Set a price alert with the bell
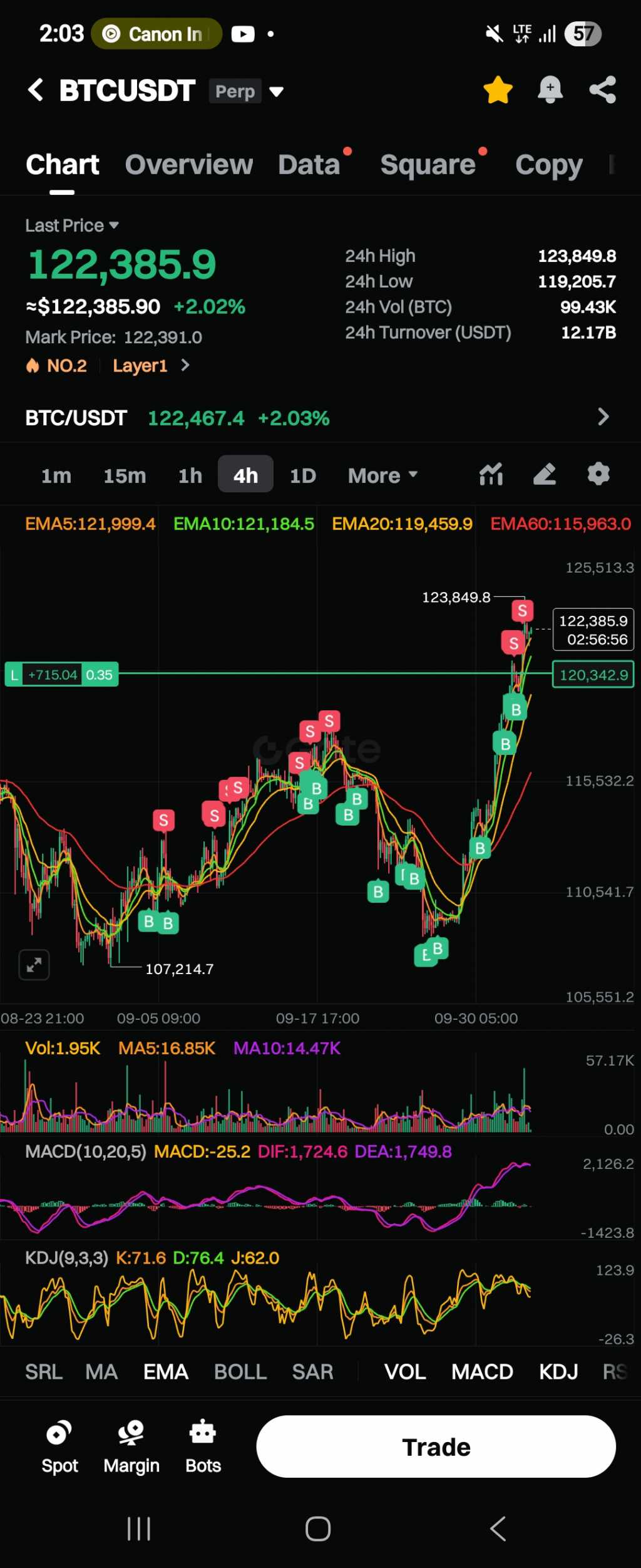 pyautogui.click(x=550, y=90)
